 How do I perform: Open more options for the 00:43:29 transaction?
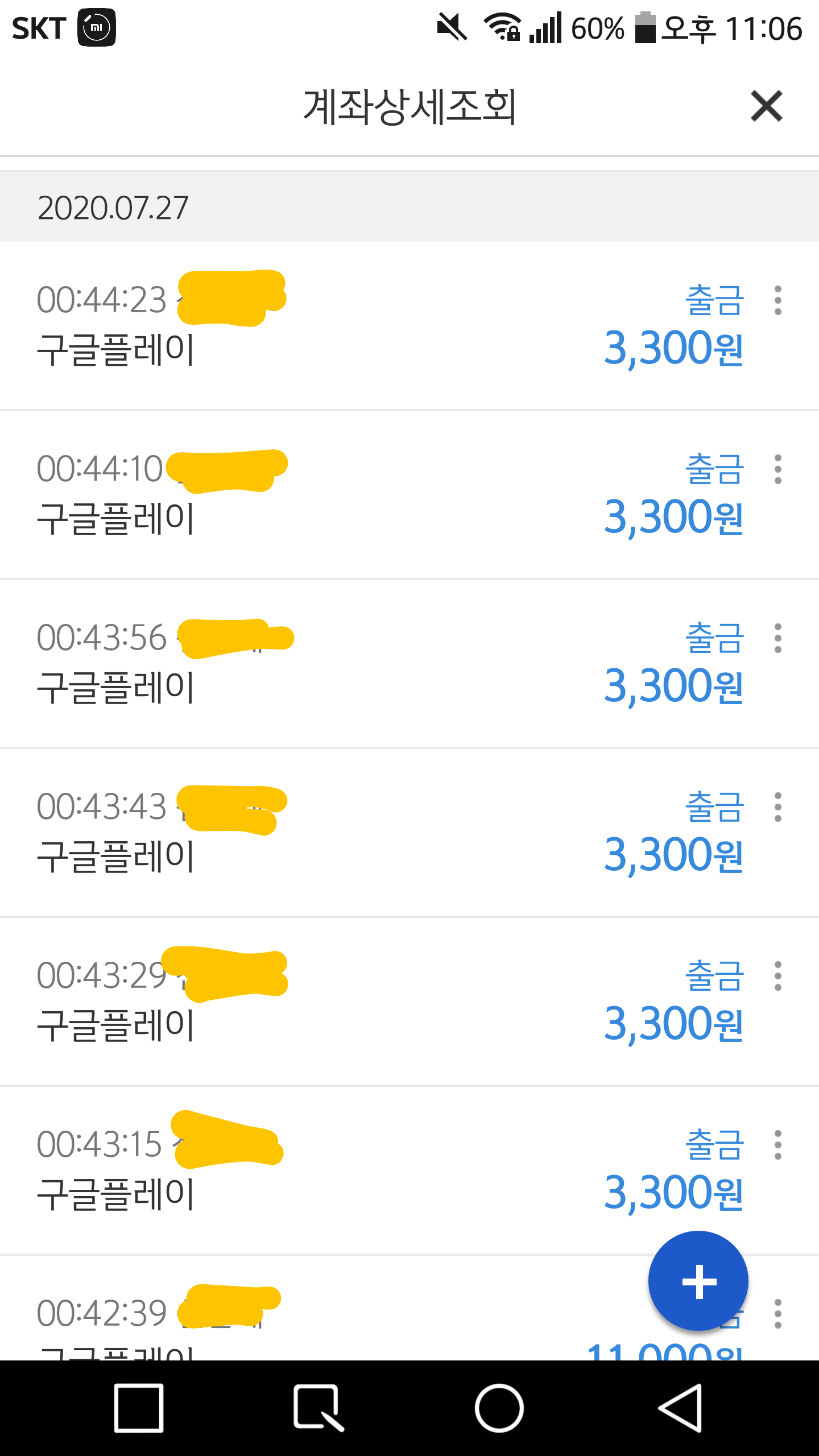777,976
